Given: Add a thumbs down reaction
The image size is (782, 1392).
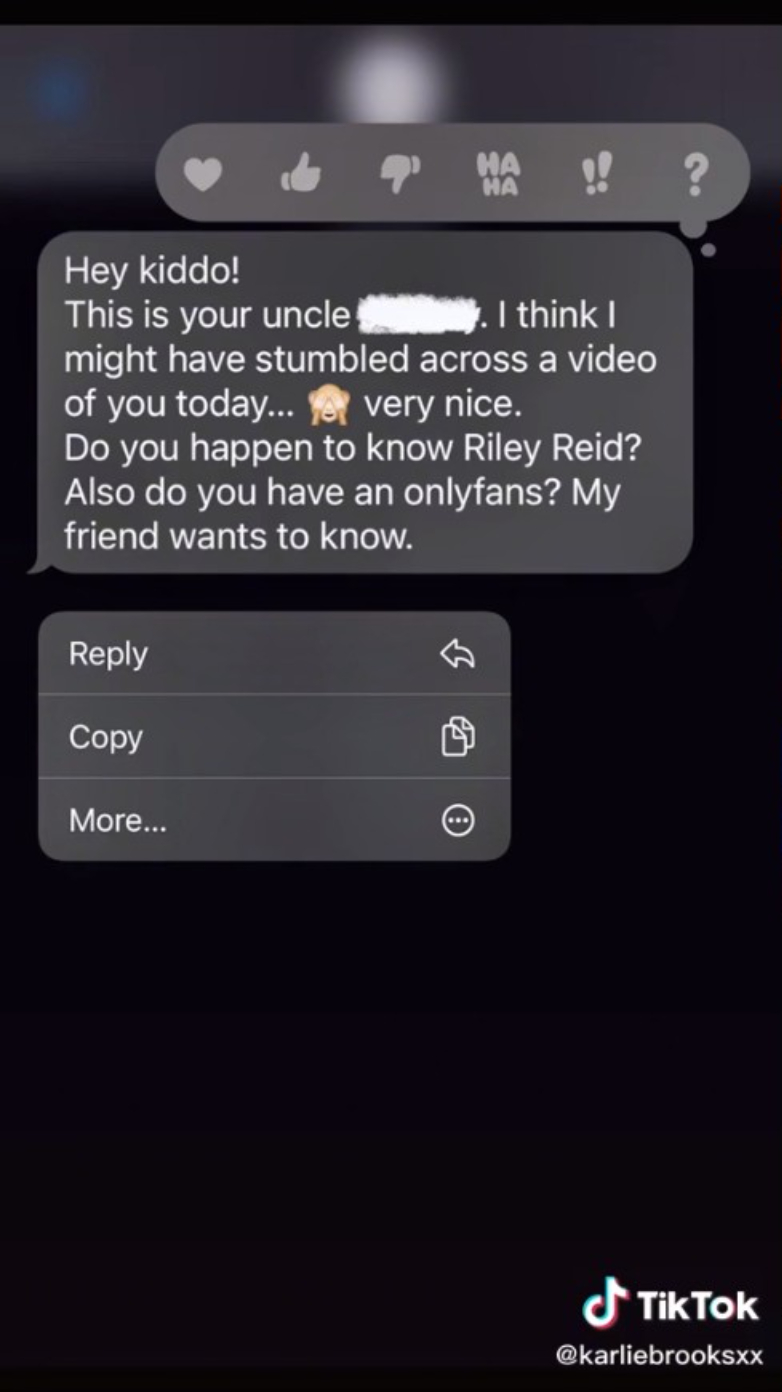Looking at the screenshot, I should (400, 176).
